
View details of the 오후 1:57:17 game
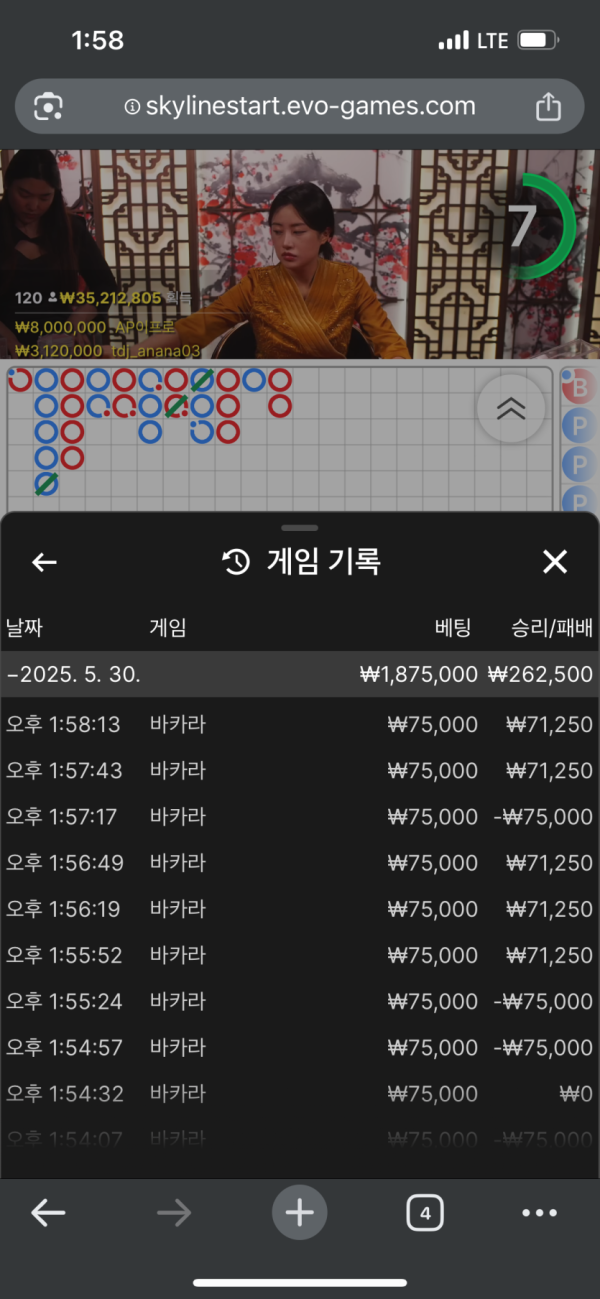coord(300,817)
